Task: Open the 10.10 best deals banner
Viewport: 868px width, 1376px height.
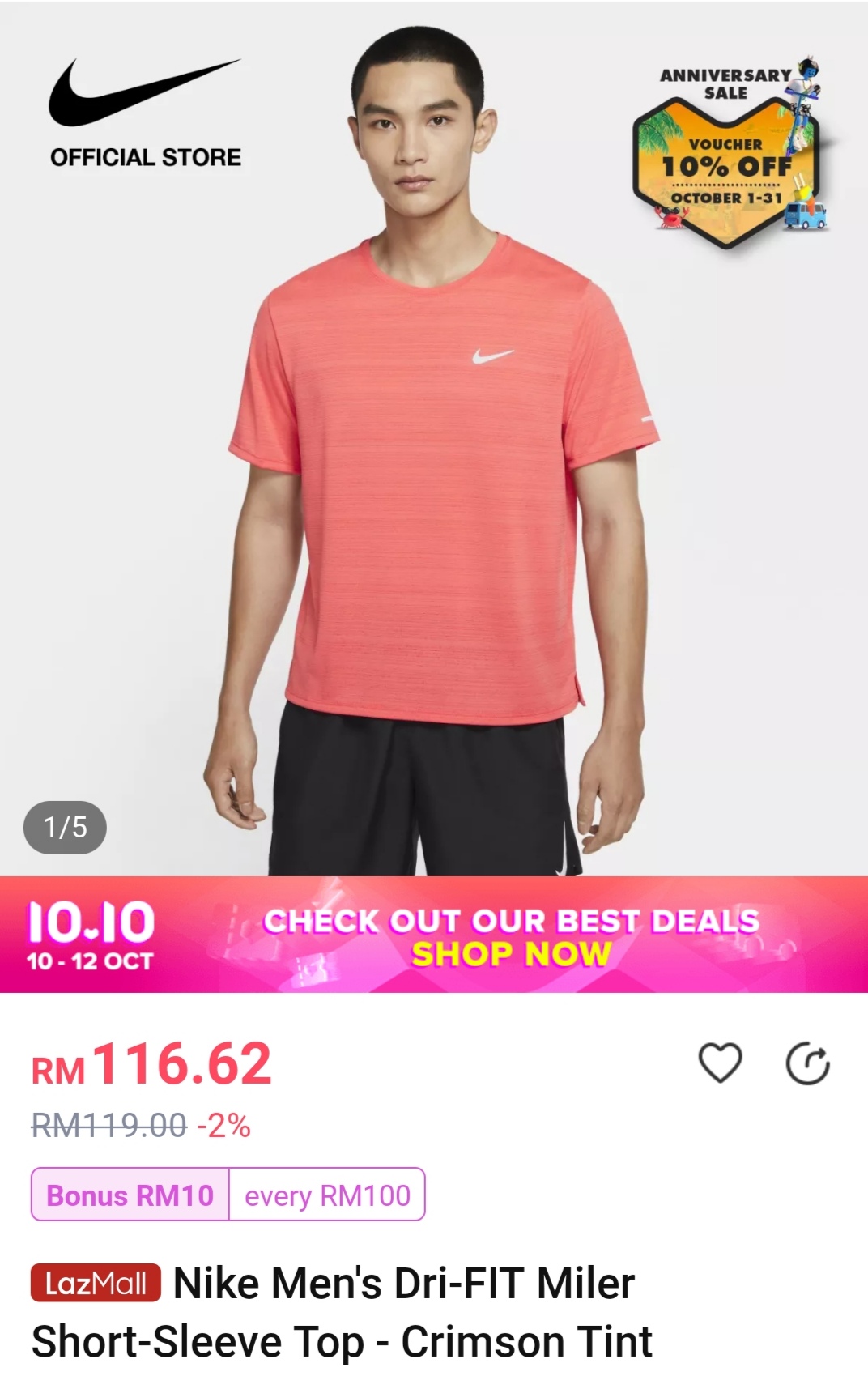Action: 434,935
